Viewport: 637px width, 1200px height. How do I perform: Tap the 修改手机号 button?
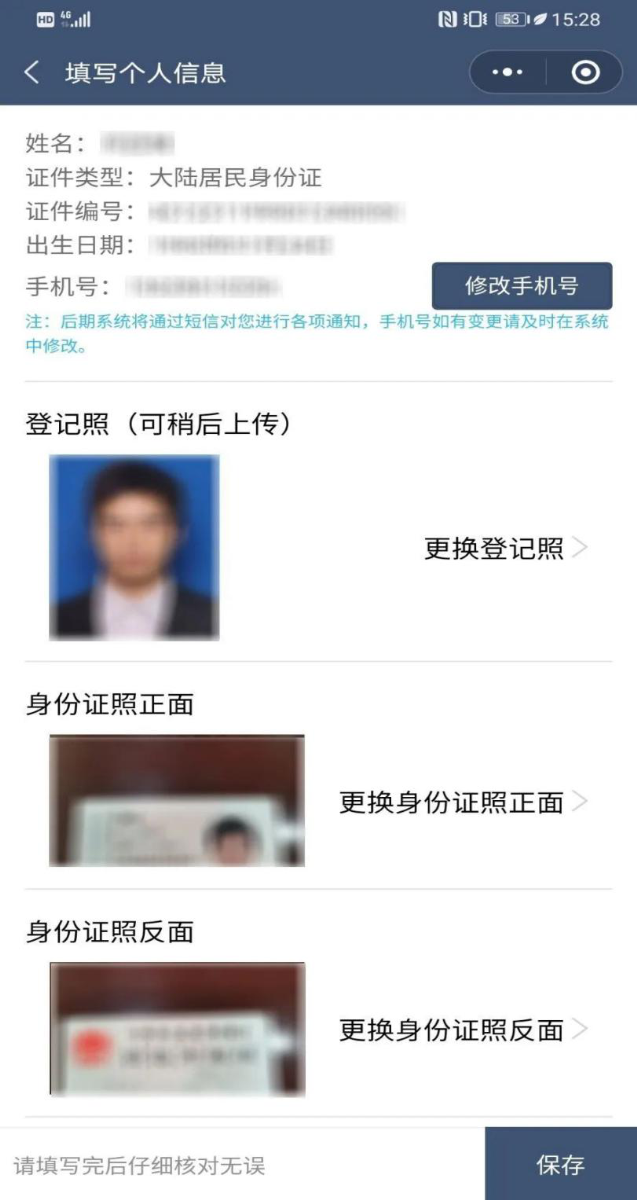click(x=521, y=286)
